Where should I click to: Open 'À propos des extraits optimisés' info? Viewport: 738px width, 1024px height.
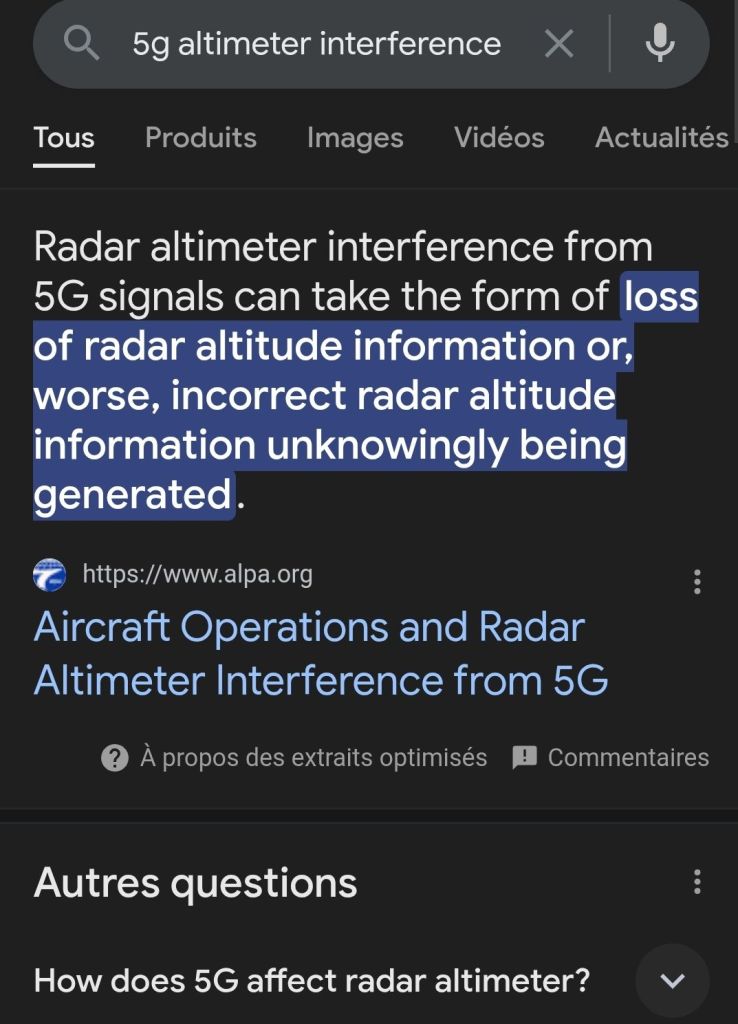(x=294, y=758)
